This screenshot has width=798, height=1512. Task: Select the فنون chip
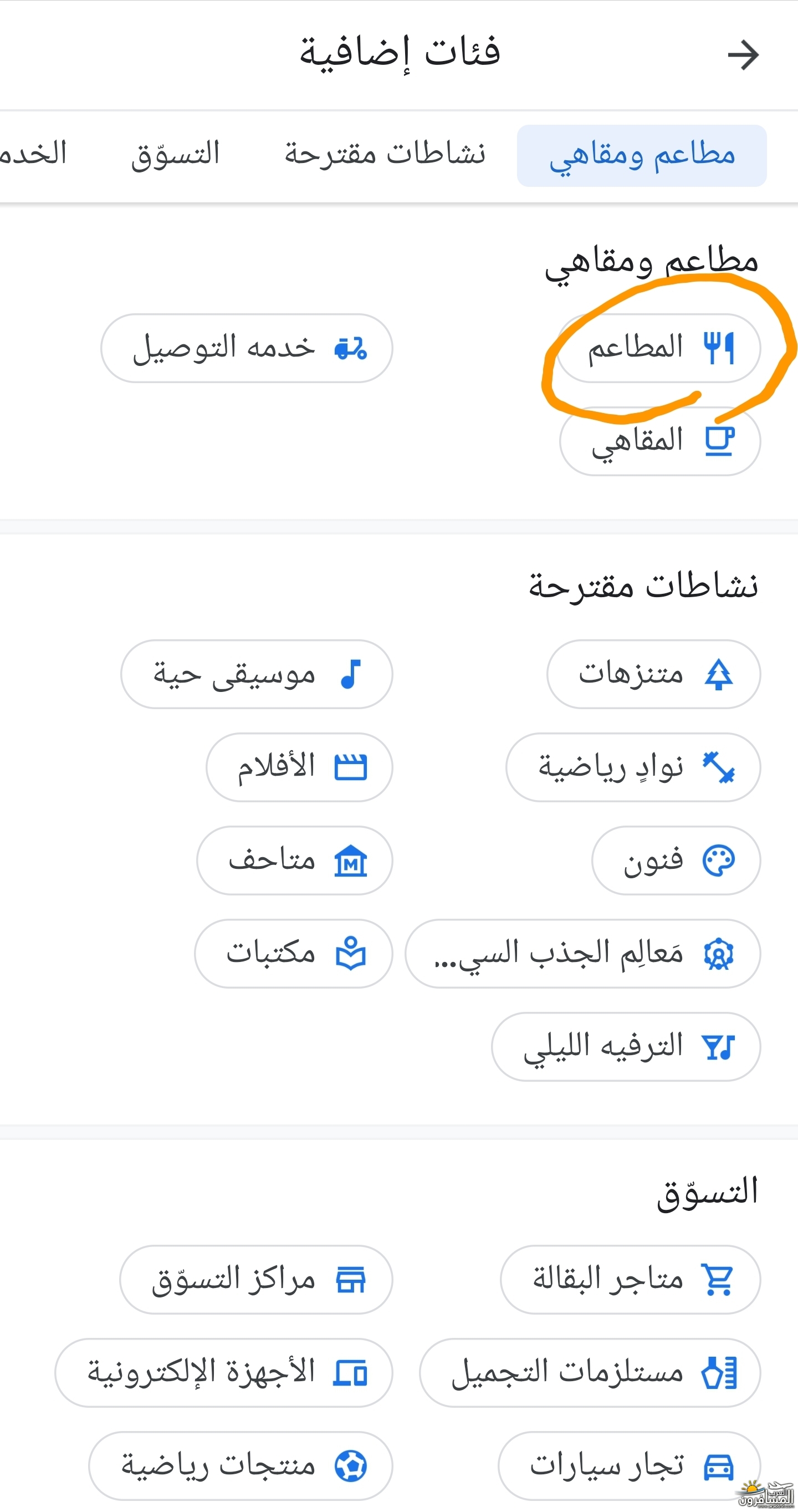pyautogui.click(x=676, y=861)
